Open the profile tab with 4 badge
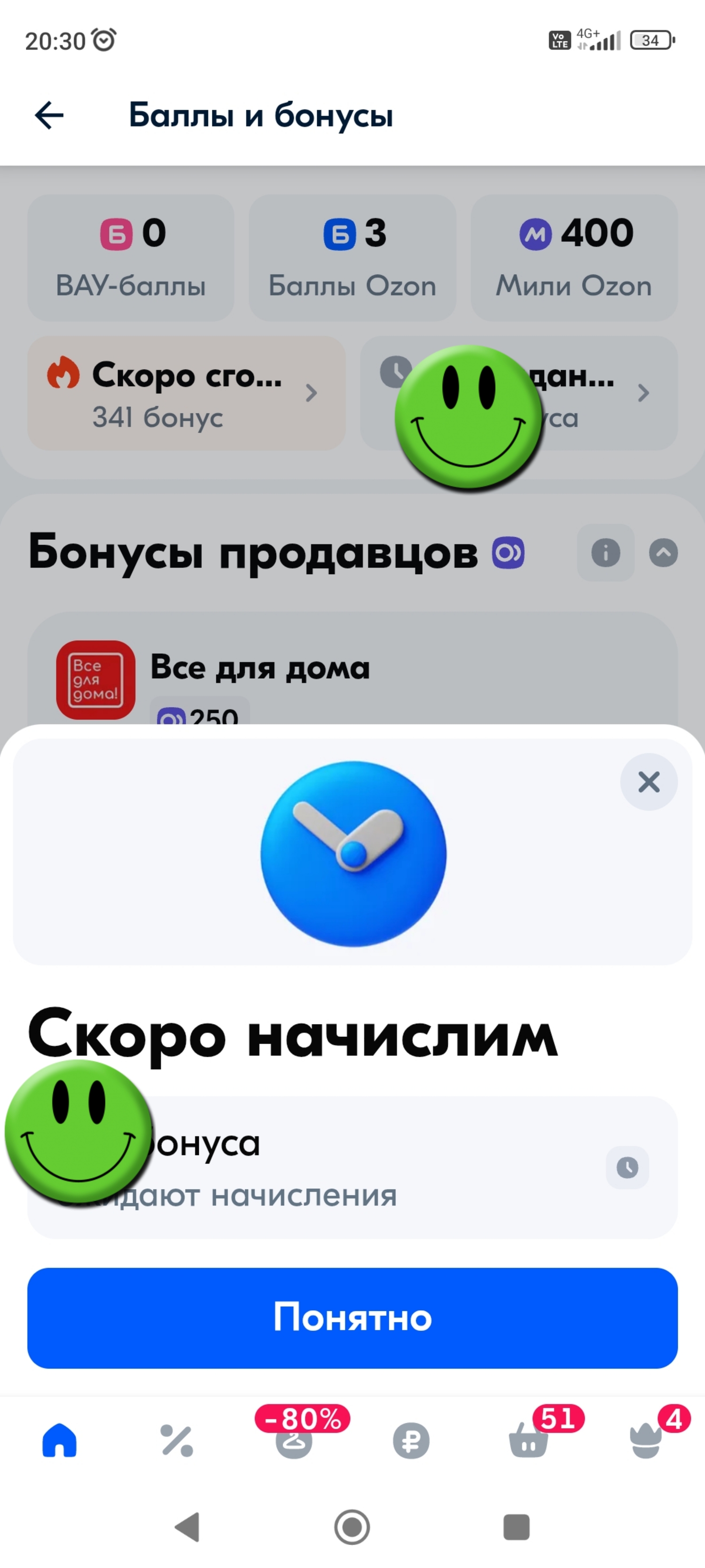 [645, 1440]
